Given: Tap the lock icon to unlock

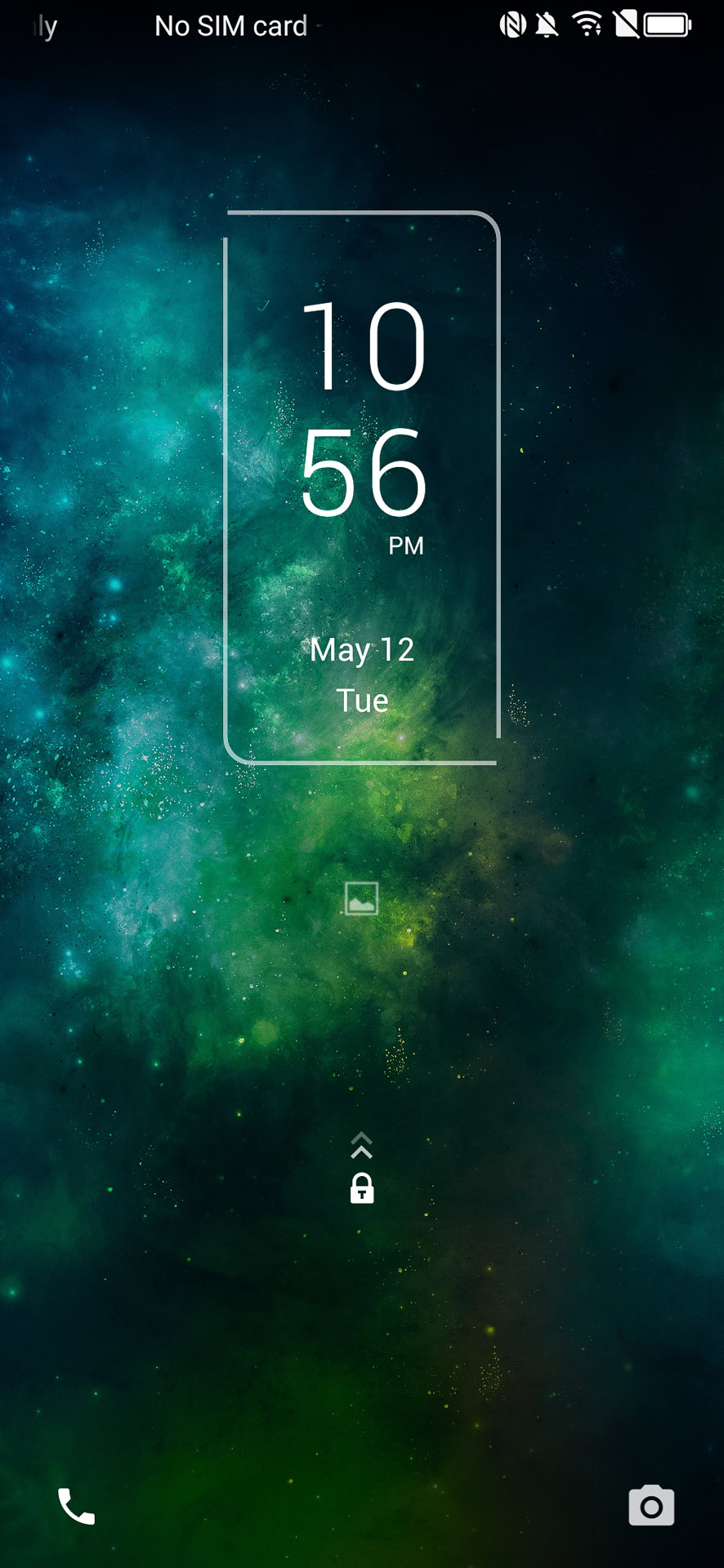Looking at the screenshot, I should (362, 1188).
